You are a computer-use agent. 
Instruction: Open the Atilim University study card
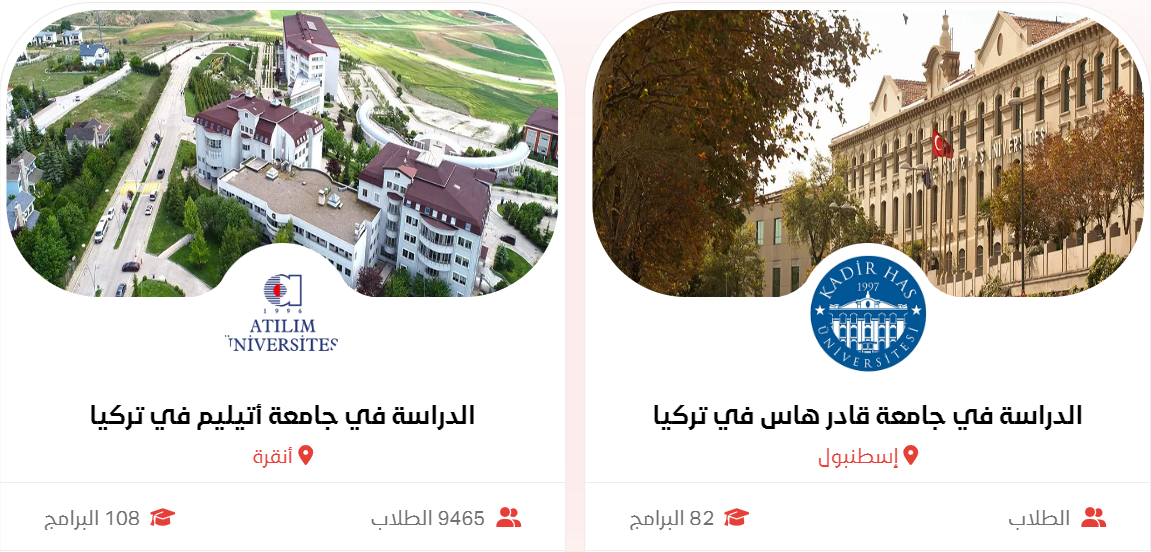coord(282,415)
